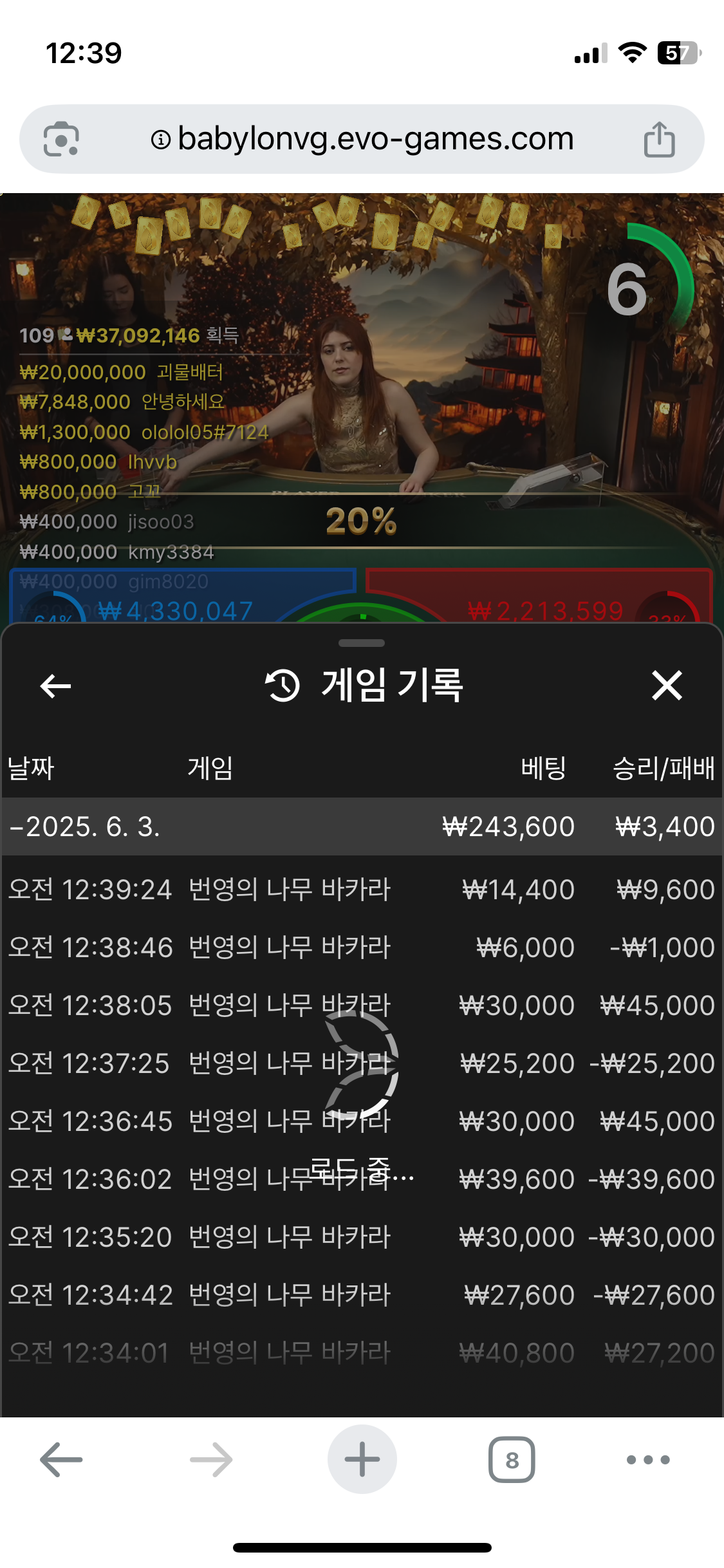This screenshot has width=724, height=1568.
Task: View details of the 12:37:25 round
Action: (x=360, y=1063)
